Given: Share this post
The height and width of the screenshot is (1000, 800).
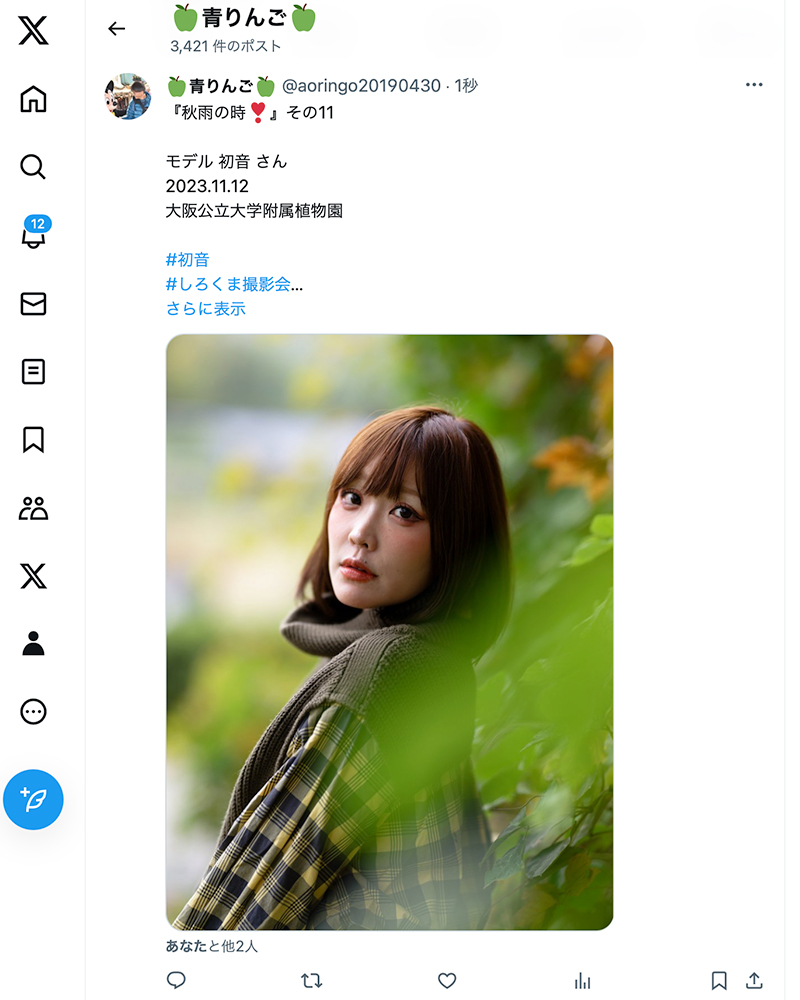Looking at the screenshot, I should click(x=755, y=981).
